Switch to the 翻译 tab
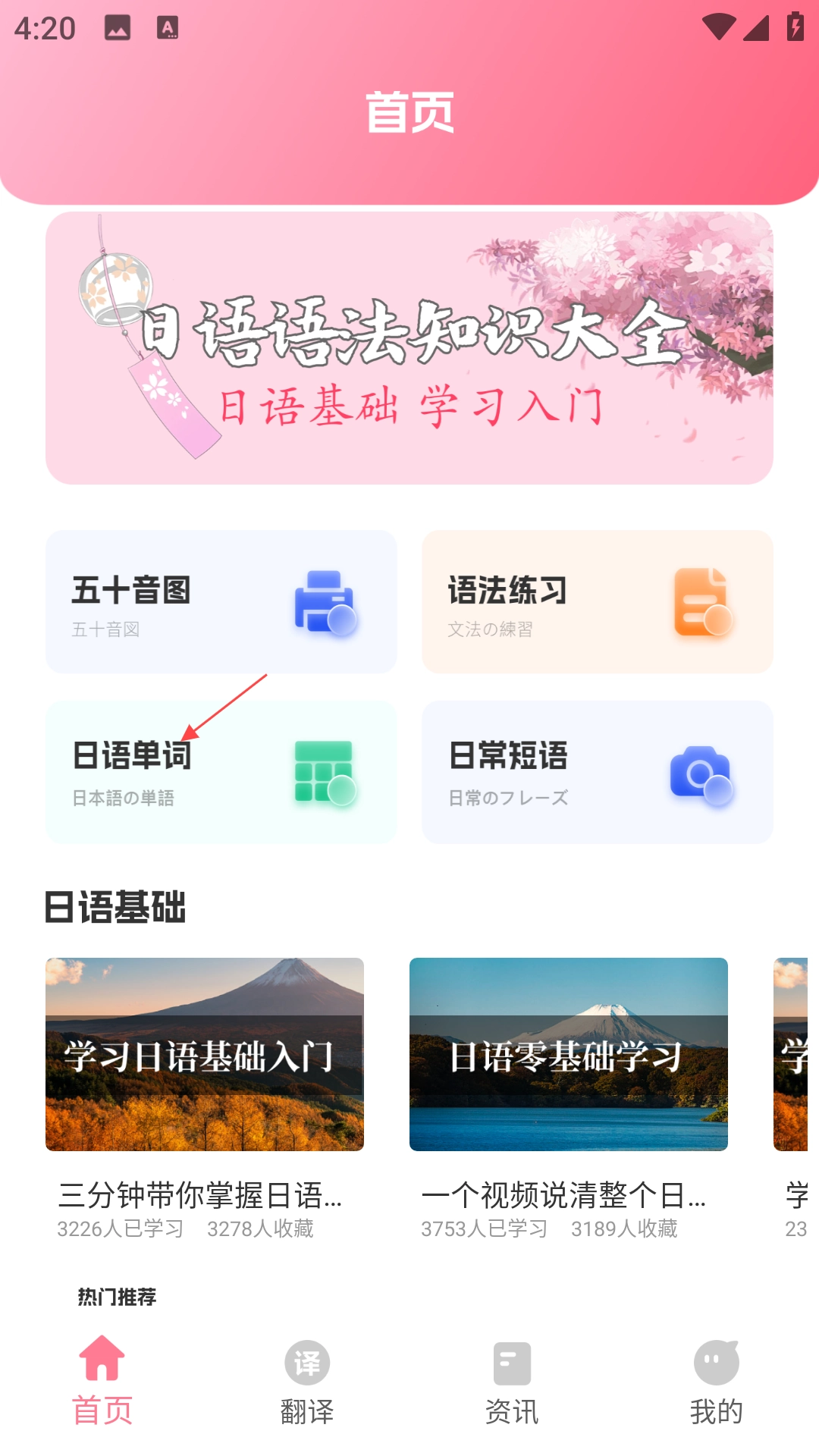819x1456 pixels. click(307, 1413)
